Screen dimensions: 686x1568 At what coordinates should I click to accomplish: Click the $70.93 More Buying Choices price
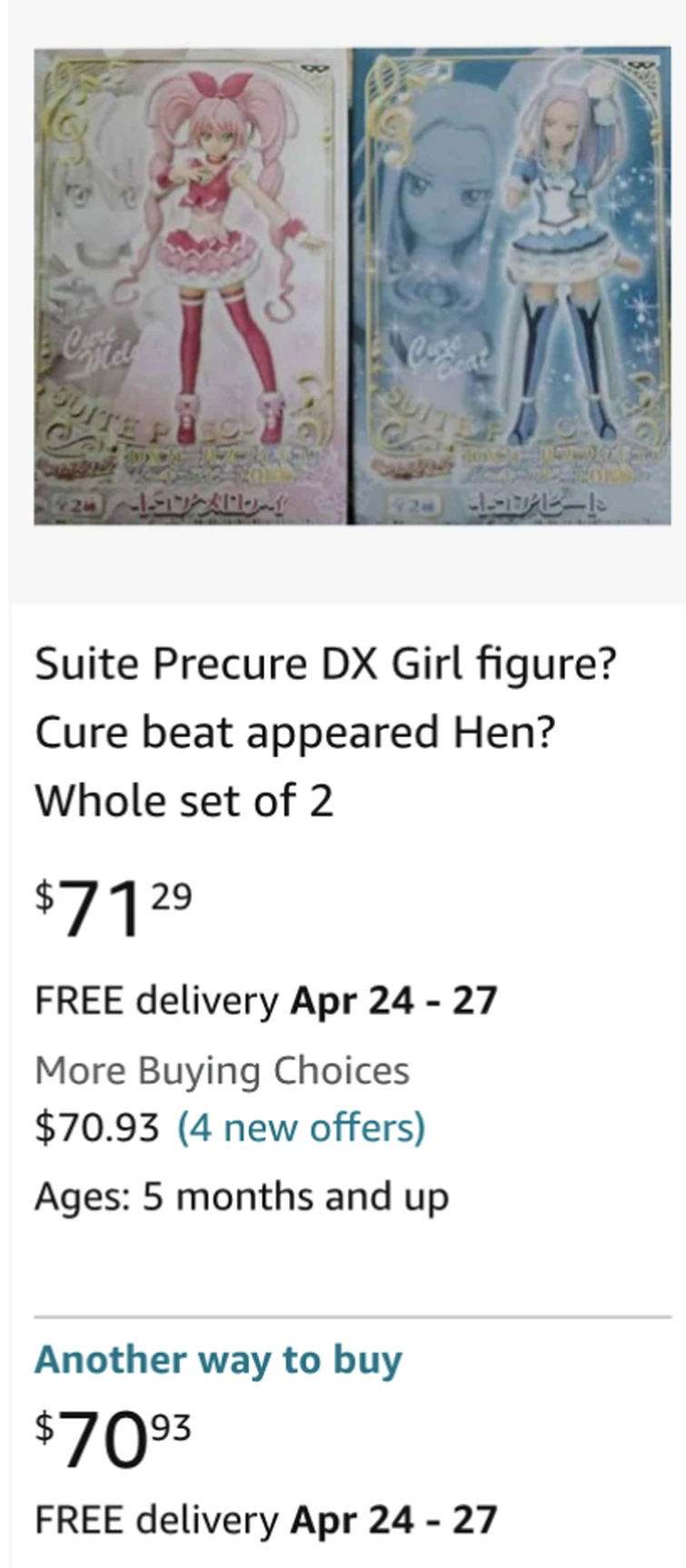click(x=95, y=1127)
